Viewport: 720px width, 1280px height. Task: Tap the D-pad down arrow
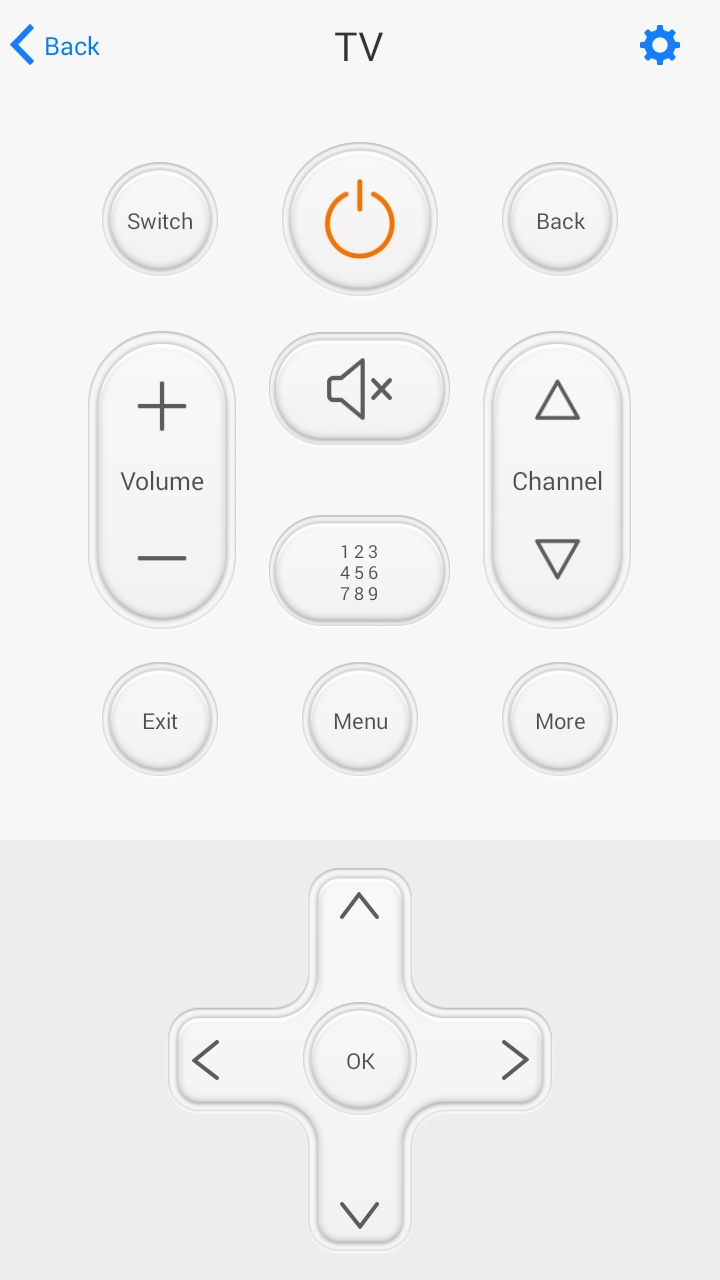click(360, 1200)
